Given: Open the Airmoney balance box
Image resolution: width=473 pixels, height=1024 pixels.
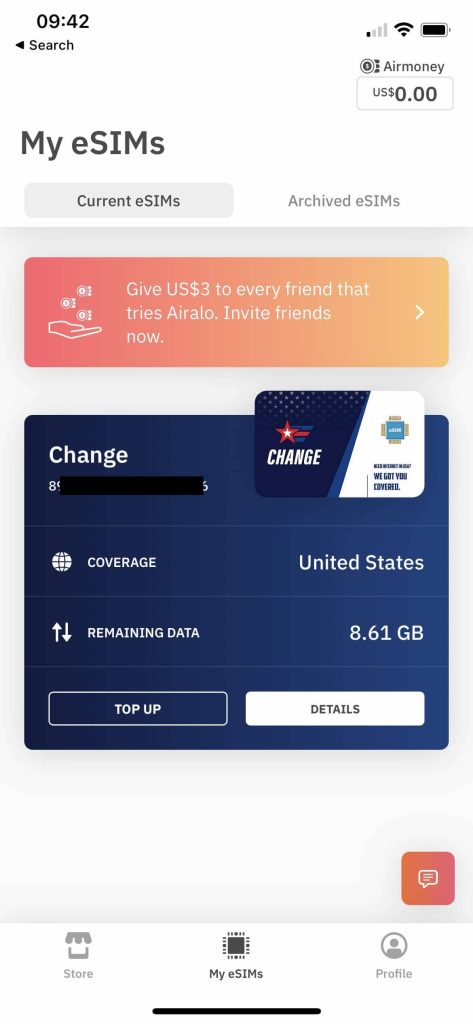Looking at the screenshot, I should click(405, 93).
